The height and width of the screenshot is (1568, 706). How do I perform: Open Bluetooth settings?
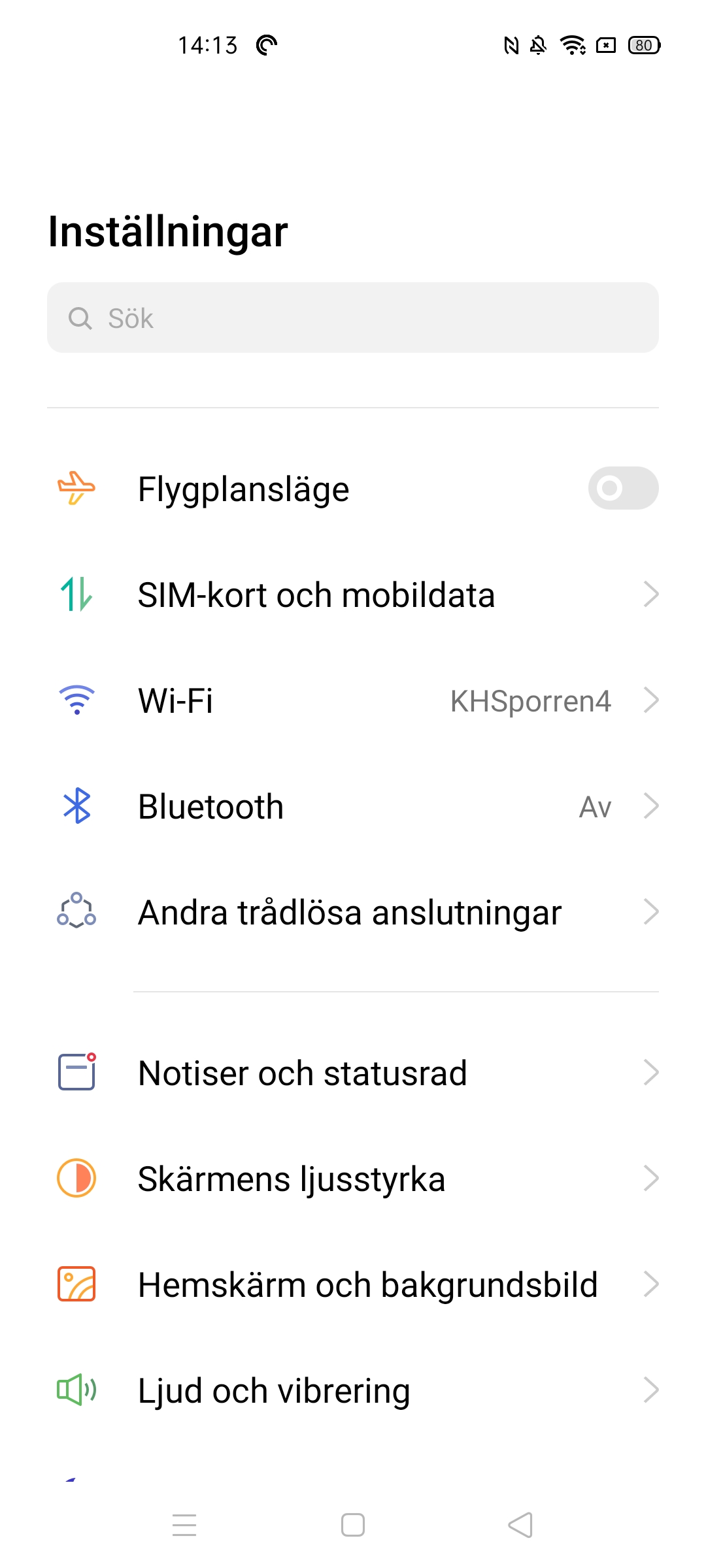pos(353,807)
